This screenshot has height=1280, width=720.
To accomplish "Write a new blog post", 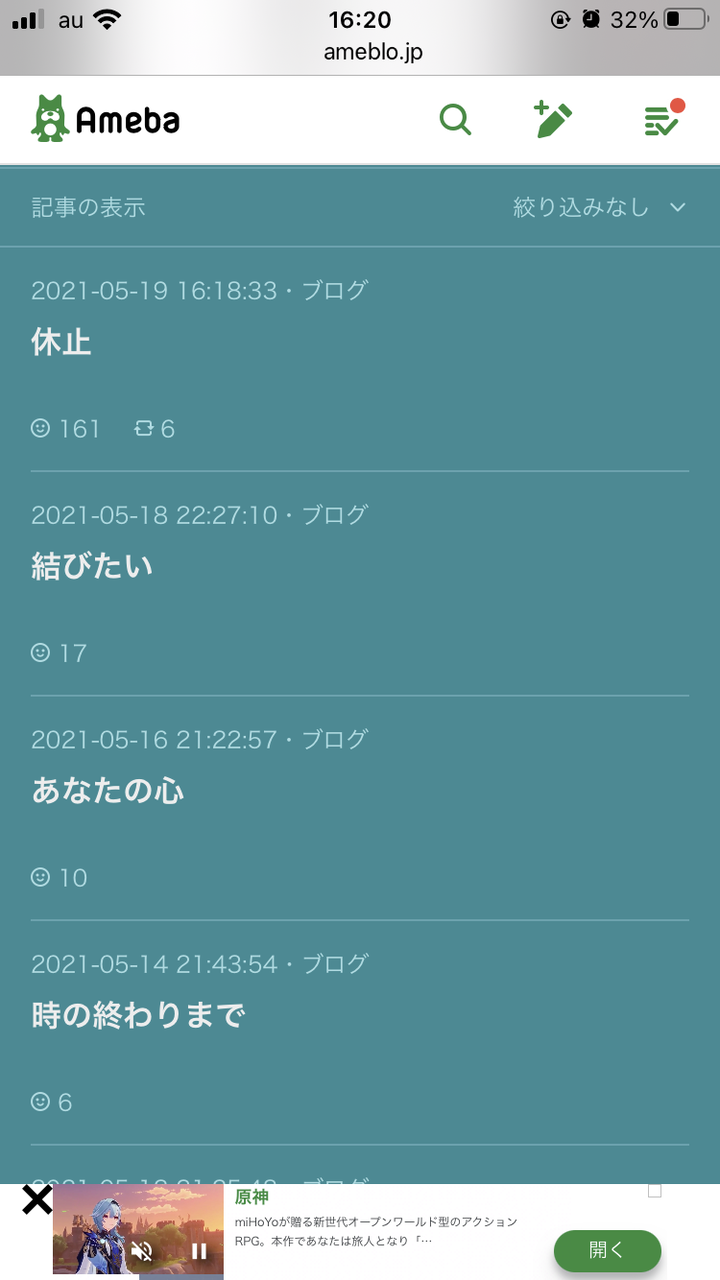I will pos(552,121).
